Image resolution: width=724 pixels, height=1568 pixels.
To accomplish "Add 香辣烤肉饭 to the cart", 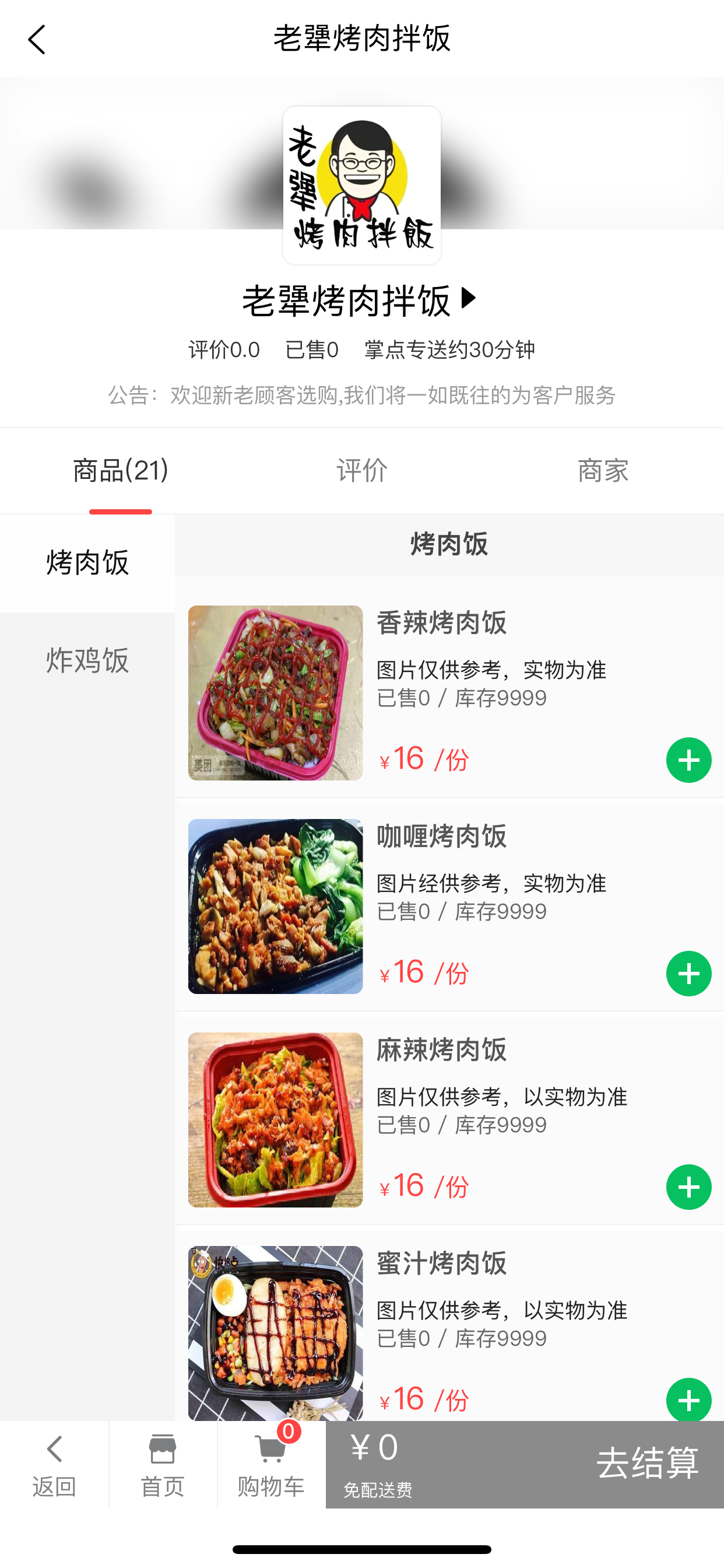I will pyautogui.click(x=688, y=760).
